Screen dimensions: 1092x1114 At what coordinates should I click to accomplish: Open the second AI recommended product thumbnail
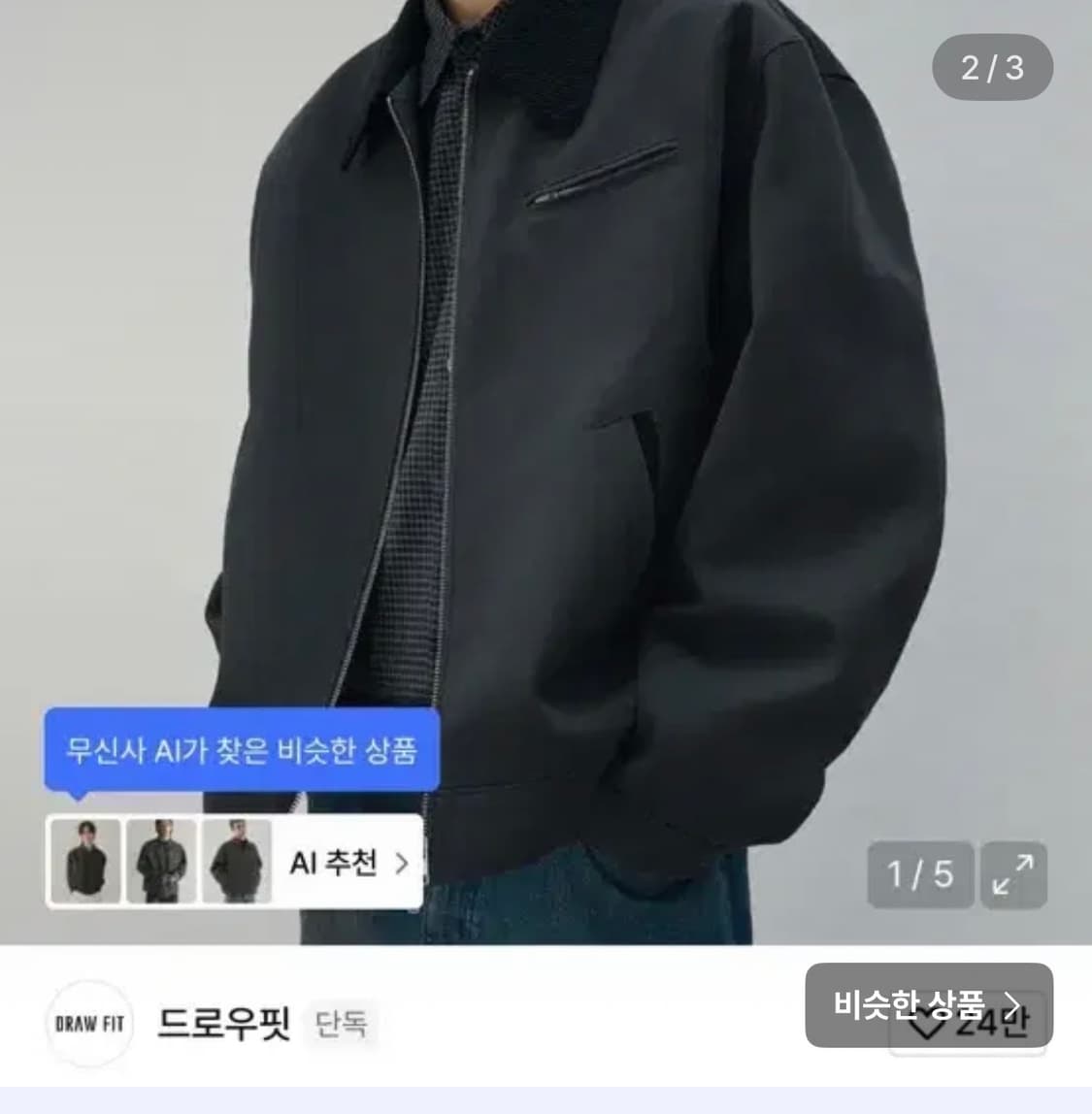pos(162,864)
